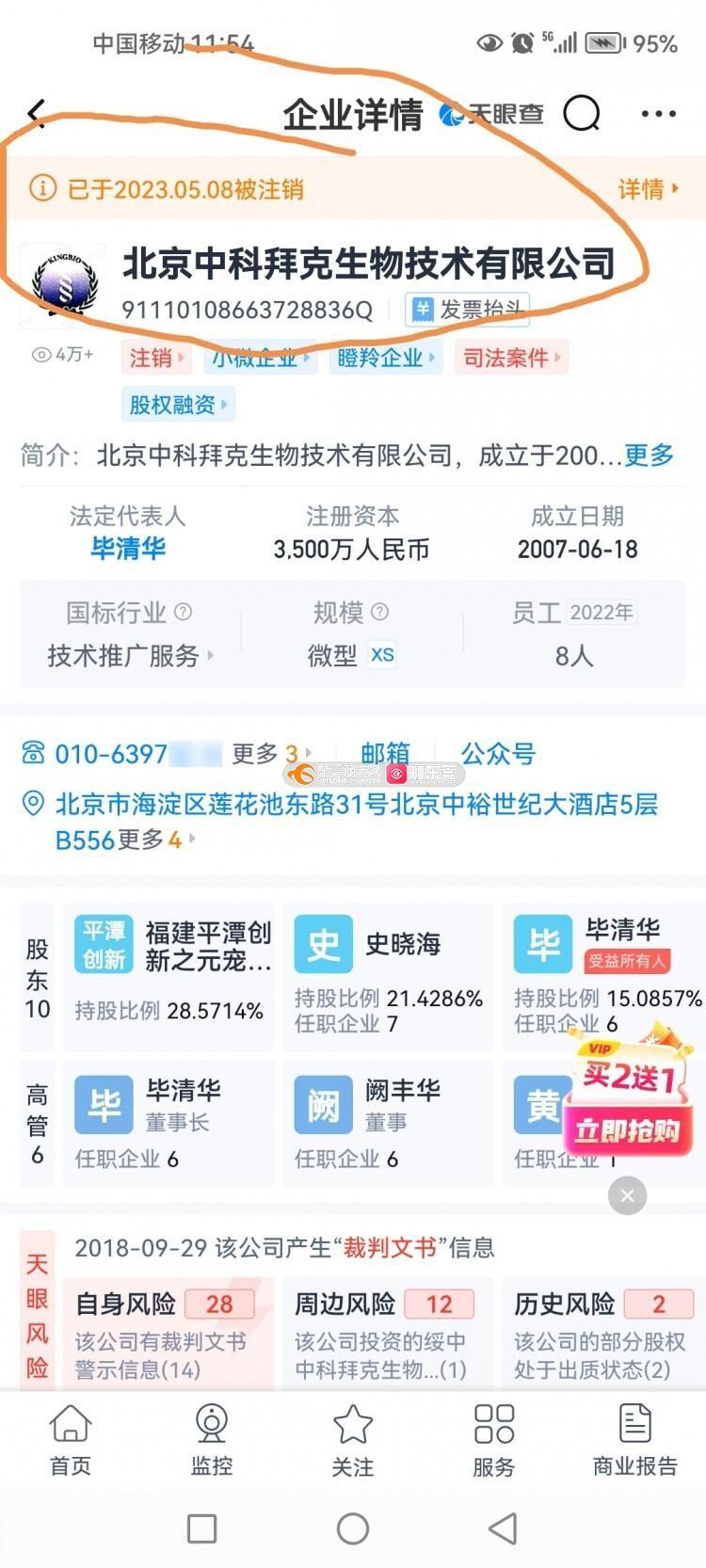
Task: Open the 股权融资 tag chip
Action: click(x=177, y=405)
